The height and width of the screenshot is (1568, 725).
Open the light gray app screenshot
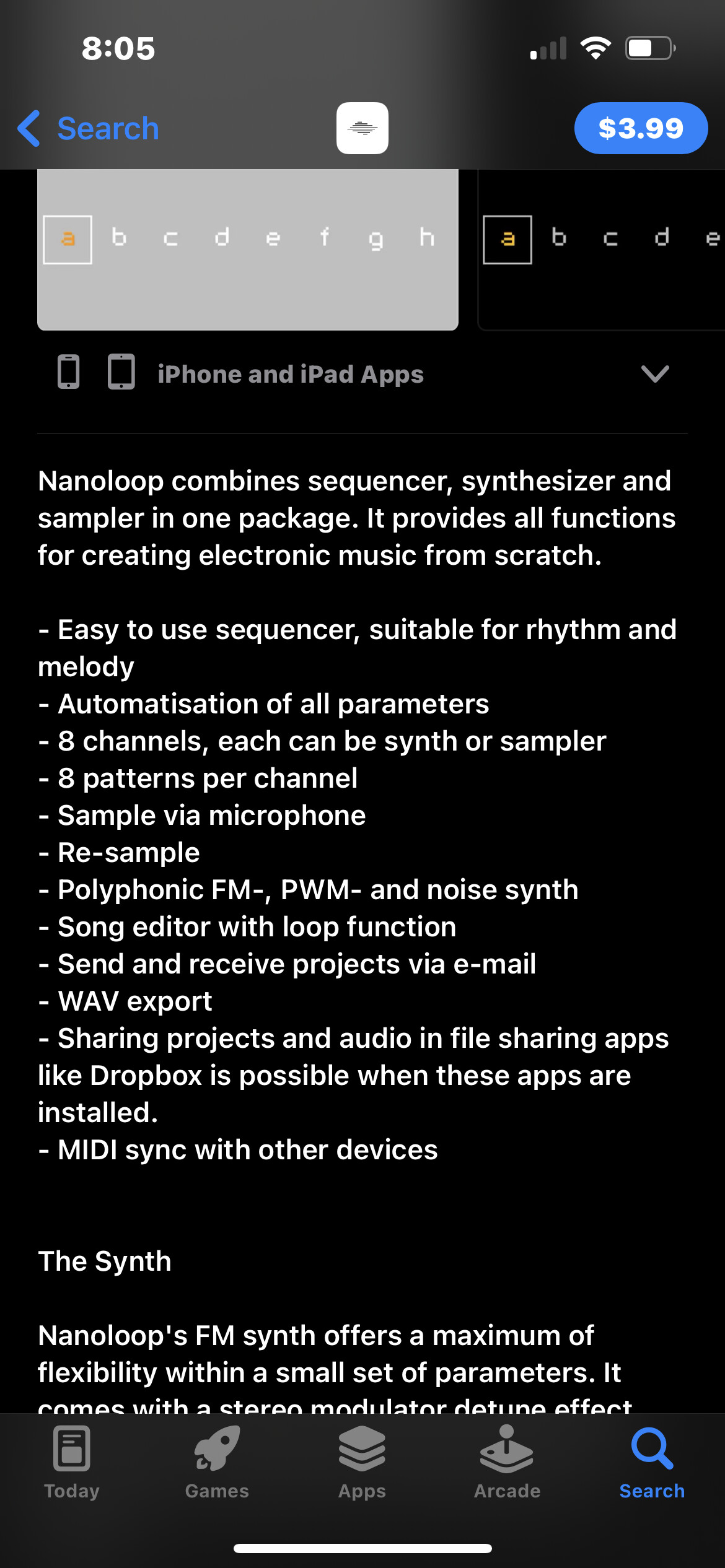248,250
